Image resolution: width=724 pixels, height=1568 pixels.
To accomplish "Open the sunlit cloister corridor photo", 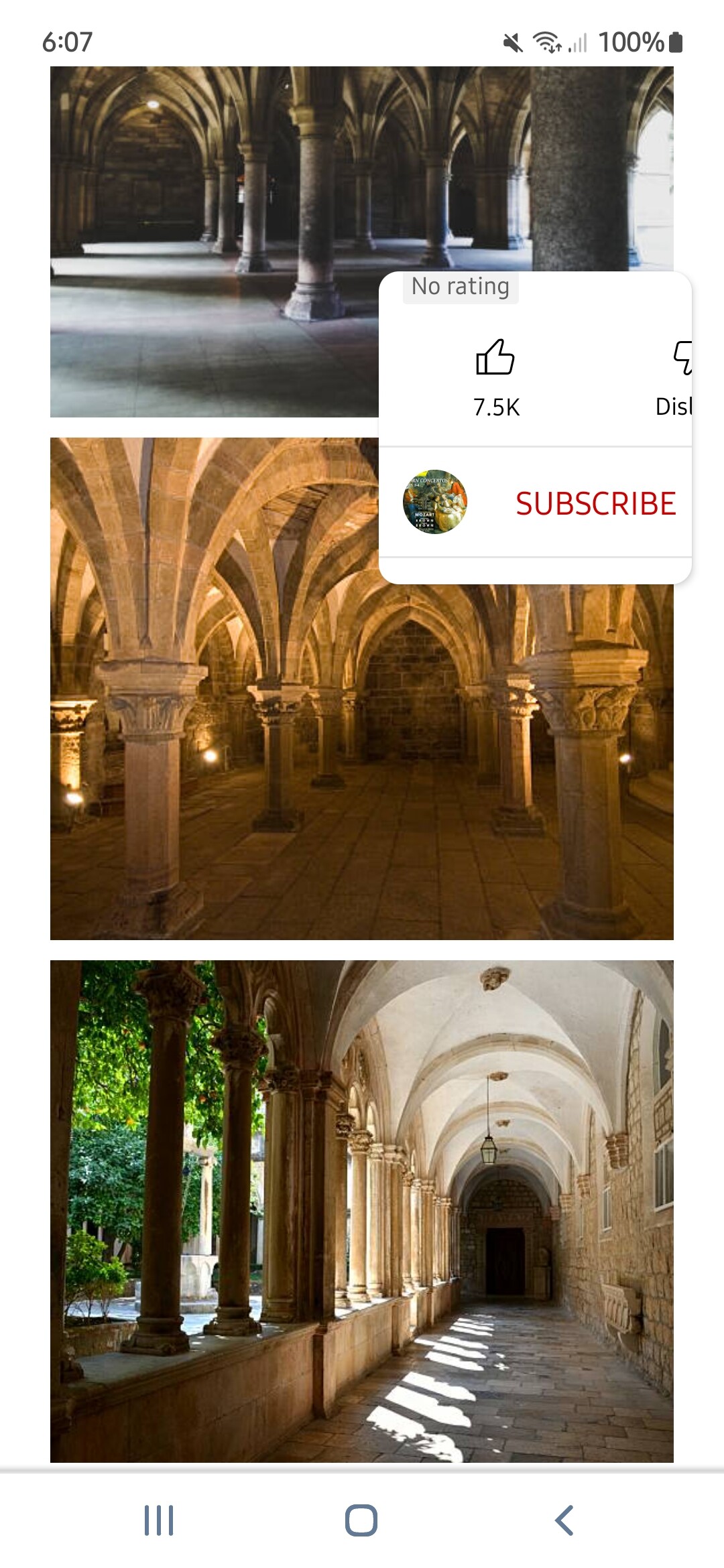I will click(x=362, y=1211).
